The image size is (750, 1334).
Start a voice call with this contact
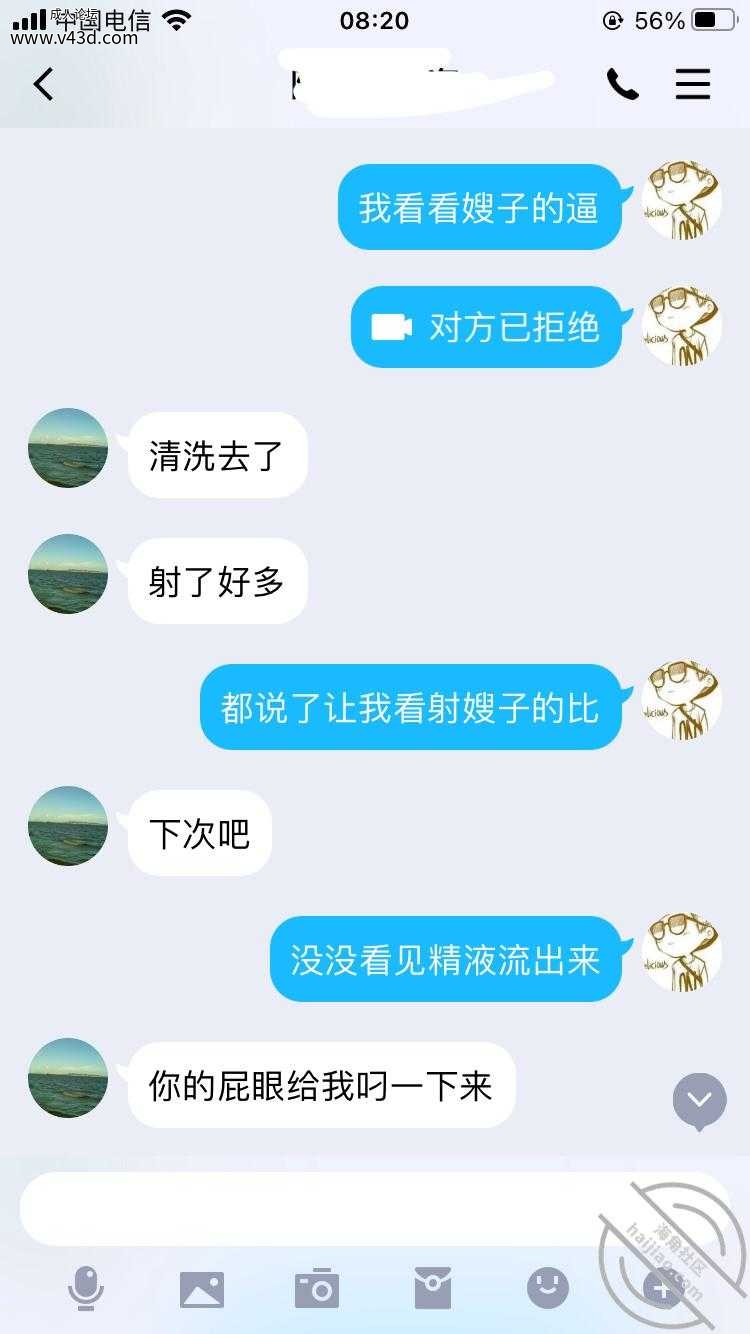click(x=622, y=85)
